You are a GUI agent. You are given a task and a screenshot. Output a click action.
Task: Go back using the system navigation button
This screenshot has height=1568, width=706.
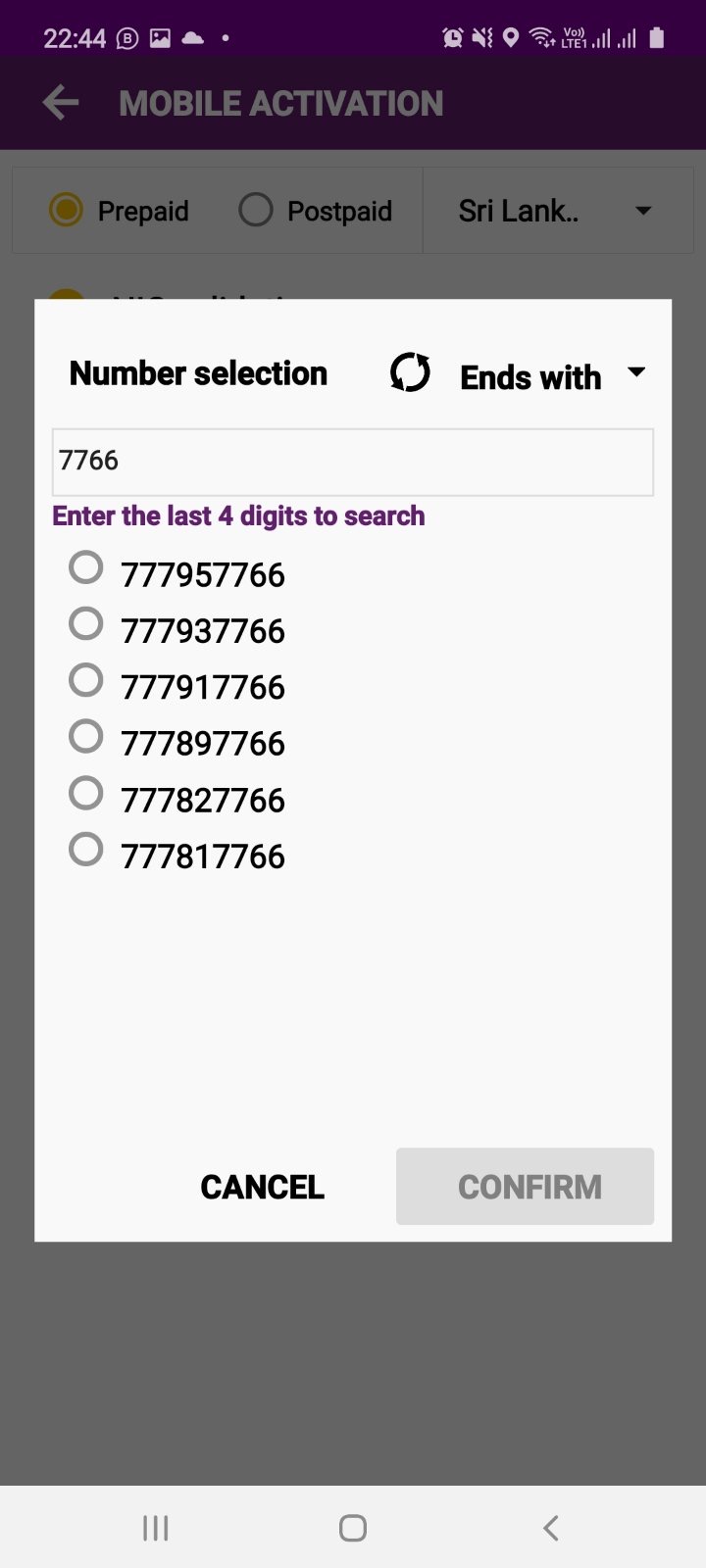coord(550,1528)
